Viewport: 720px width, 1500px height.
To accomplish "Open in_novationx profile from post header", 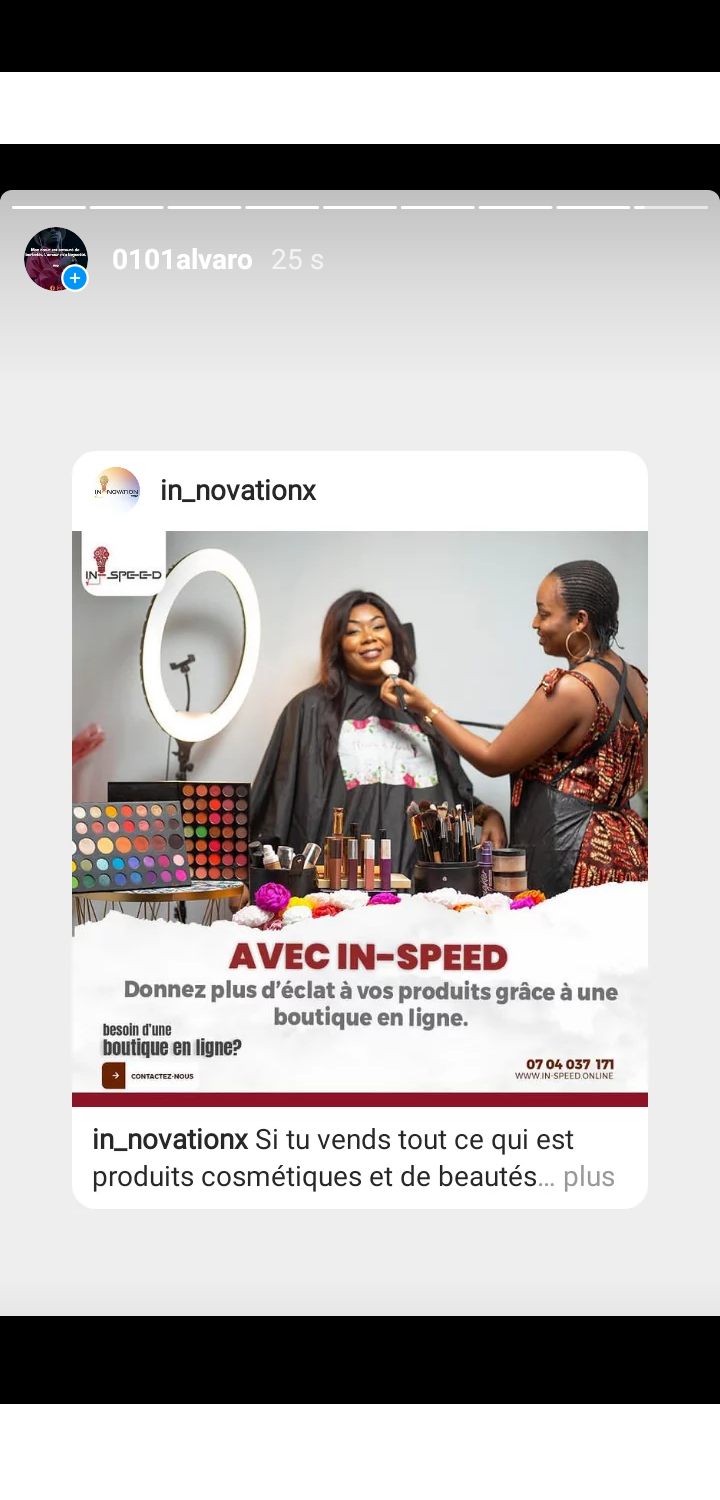I will (x=238, y=491).
